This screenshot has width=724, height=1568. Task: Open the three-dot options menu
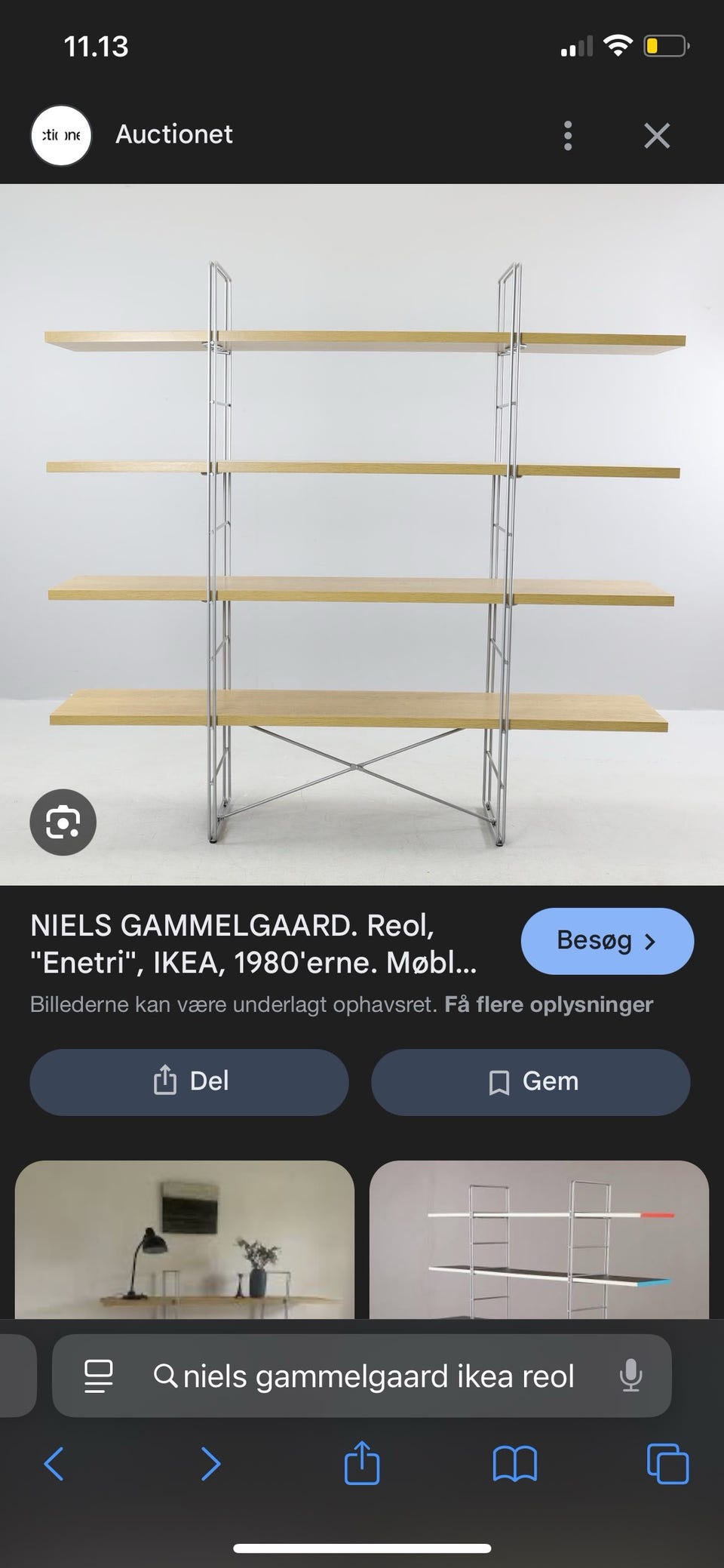pyautogui.click(x=568, y=135)
